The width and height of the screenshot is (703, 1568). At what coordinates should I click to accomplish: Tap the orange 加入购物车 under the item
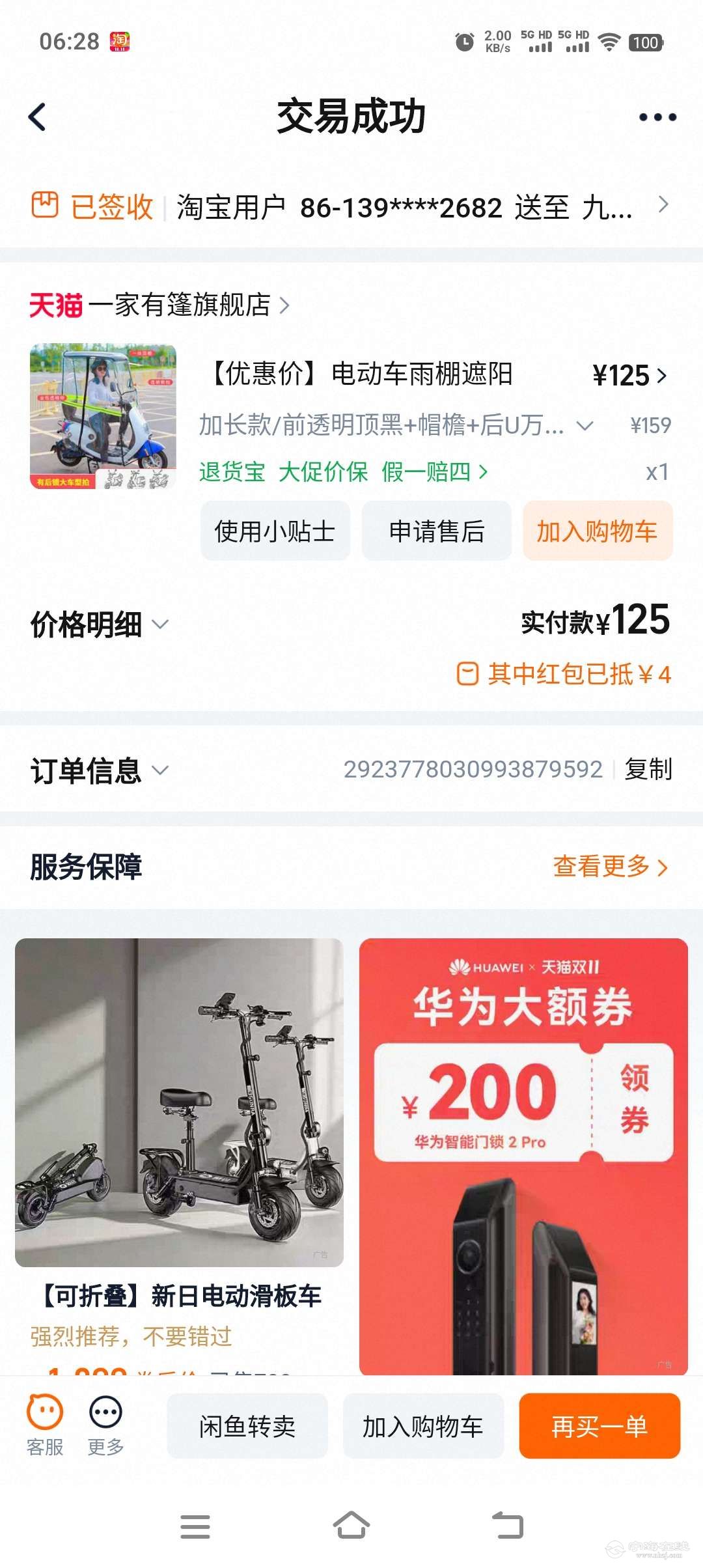click(x=597, y=531)
